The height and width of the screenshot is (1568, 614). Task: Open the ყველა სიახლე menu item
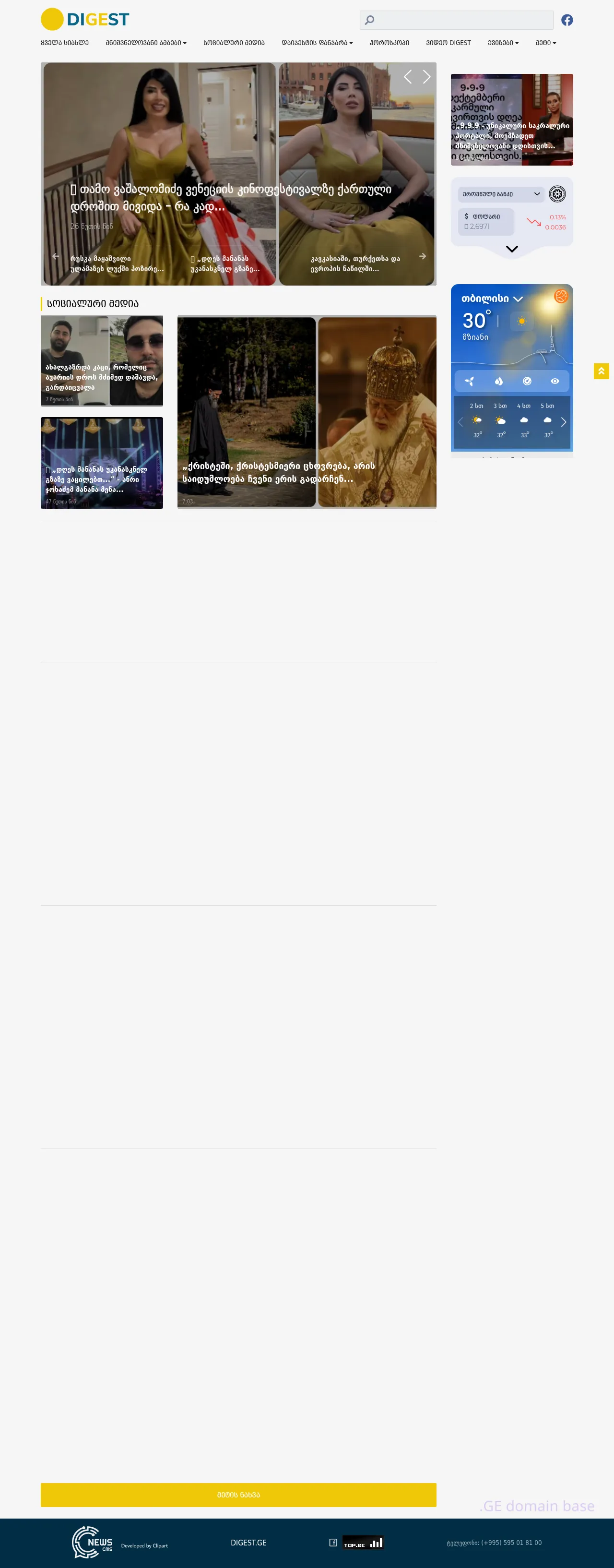point(64,43)
